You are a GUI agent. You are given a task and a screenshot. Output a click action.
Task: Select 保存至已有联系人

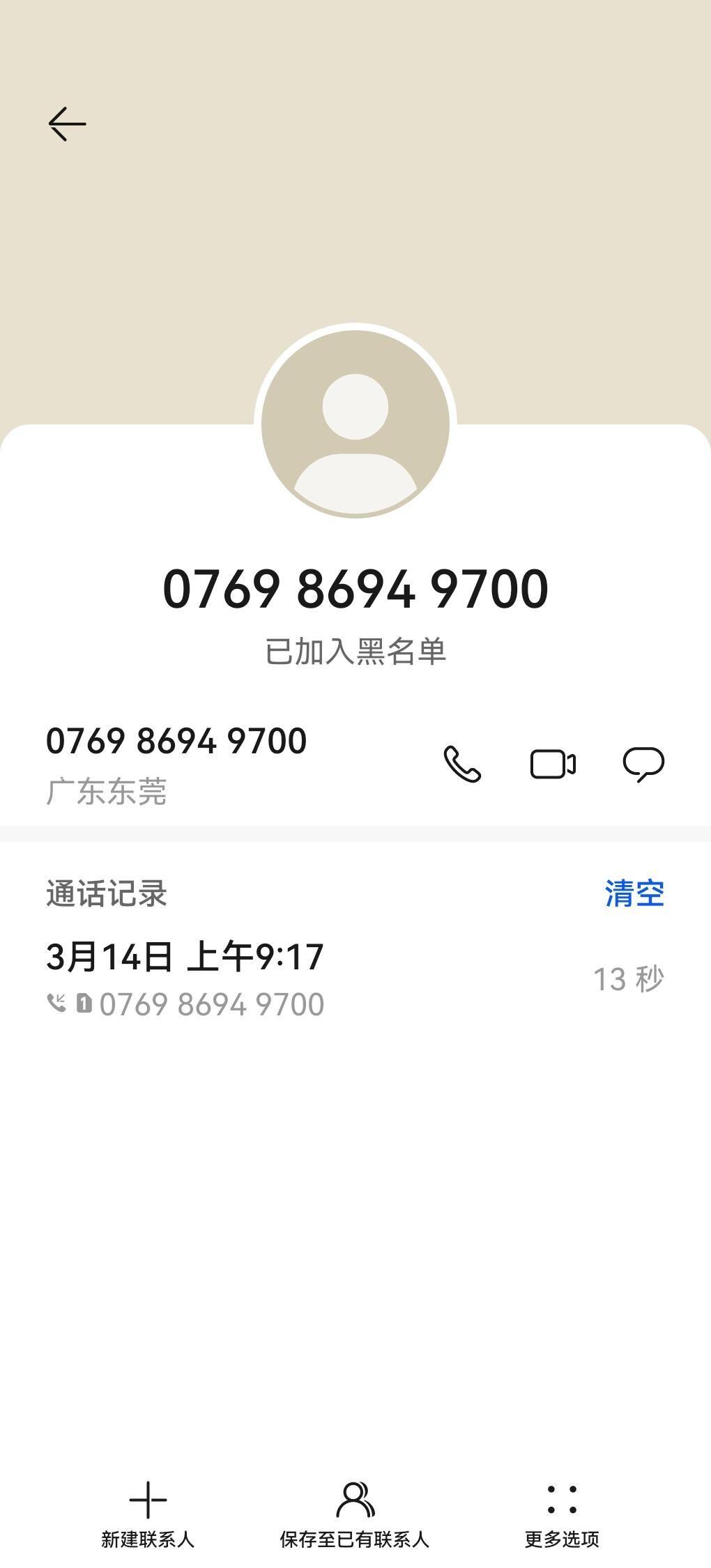tap(355, 1514)
